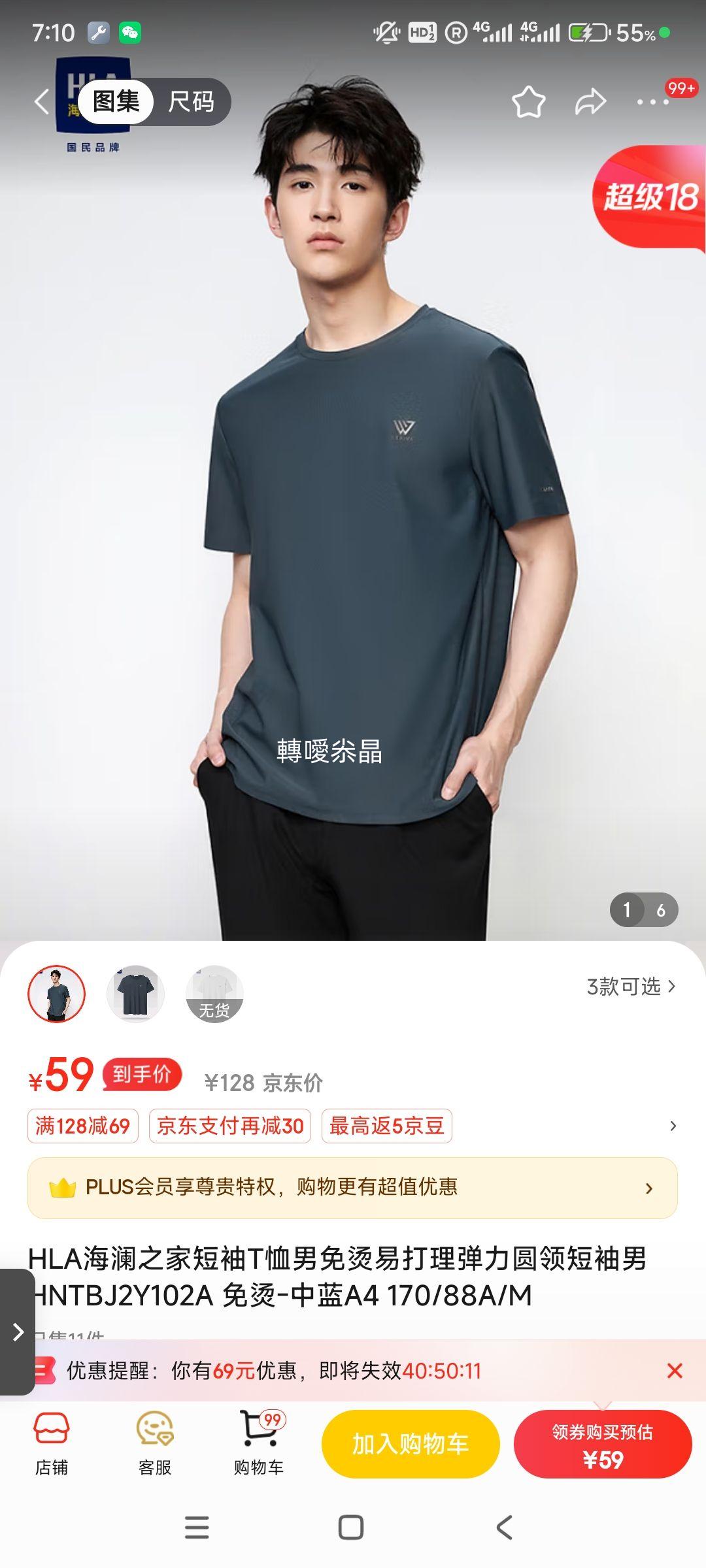Viewport: 706px width, 1568px height.
Task: Open the coupon list via its chevron
Action: point(673,1126)
